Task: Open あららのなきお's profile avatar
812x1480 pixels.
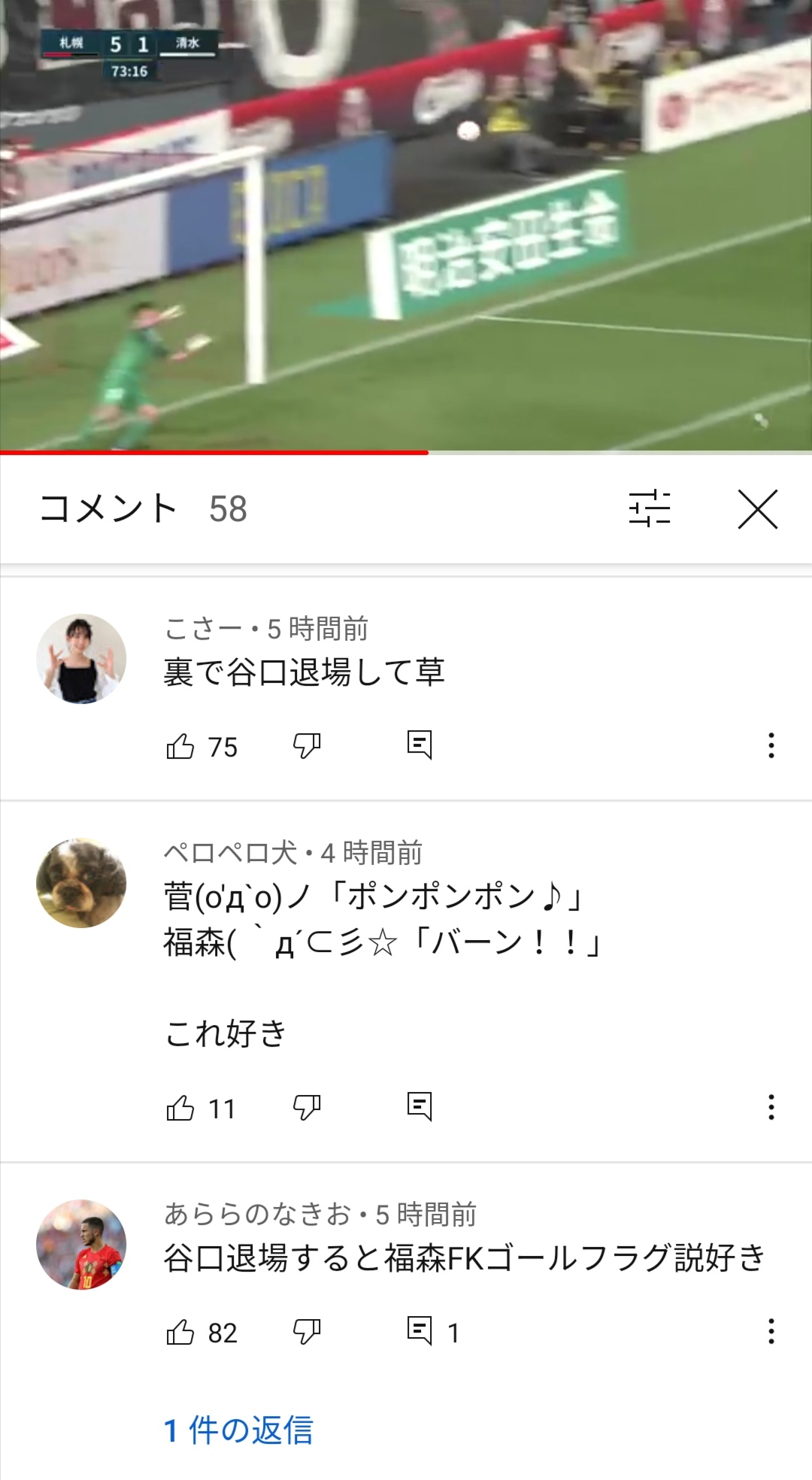Action: point(81,1245)
